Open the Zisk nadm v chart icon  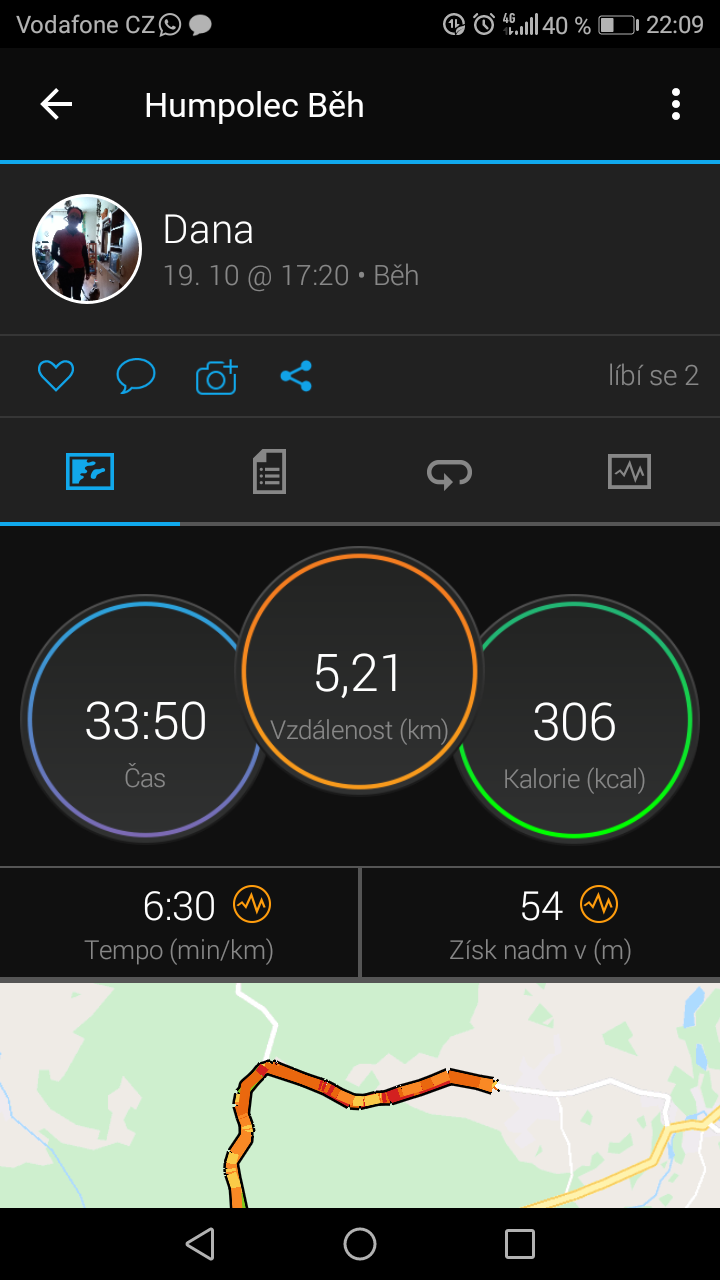(x=599, y=905)
